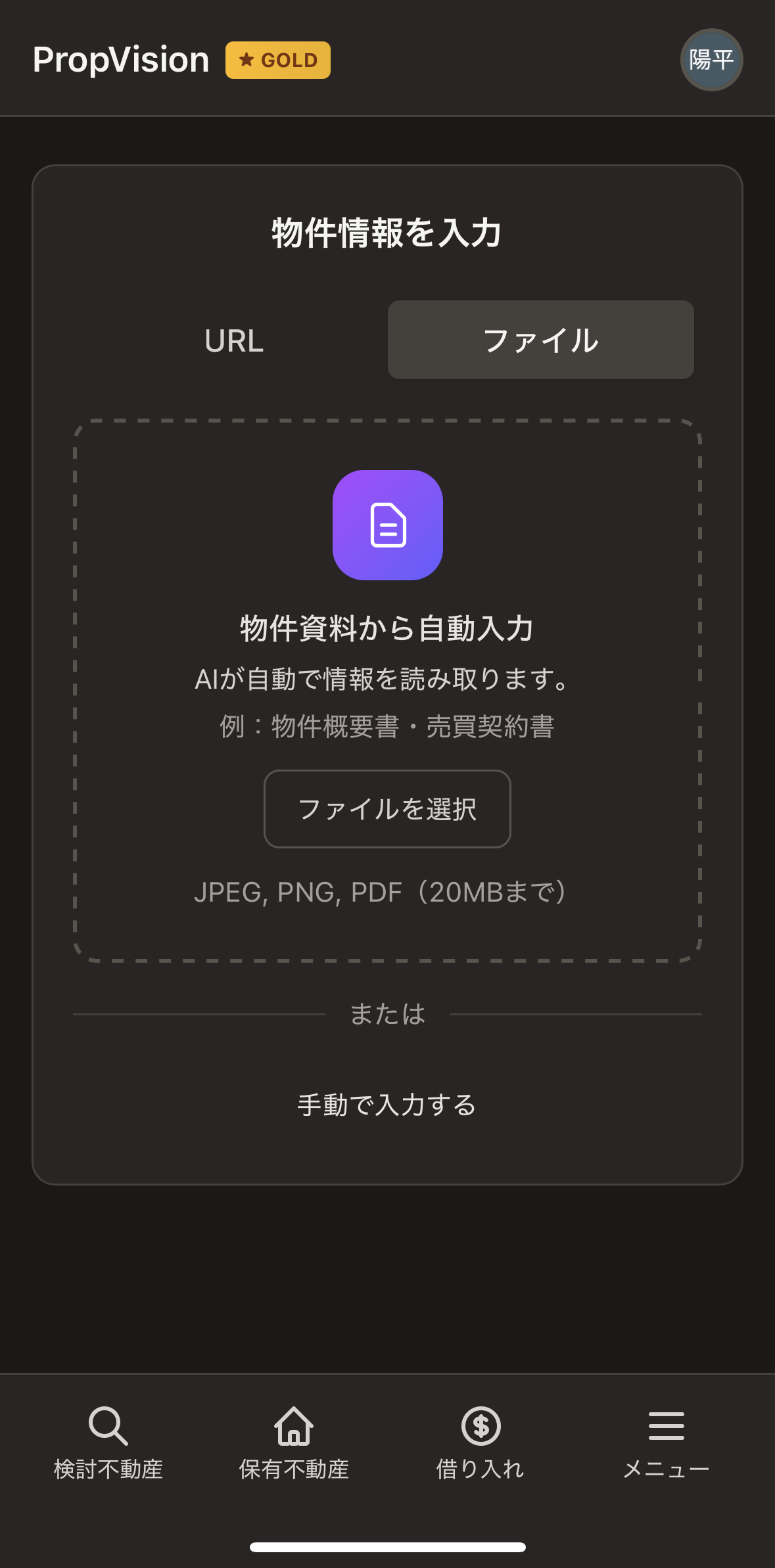The width and height of the screenshot is (775, 1568).
Task: Open the 陽平 profile avatar
Action: coord(711,60)
